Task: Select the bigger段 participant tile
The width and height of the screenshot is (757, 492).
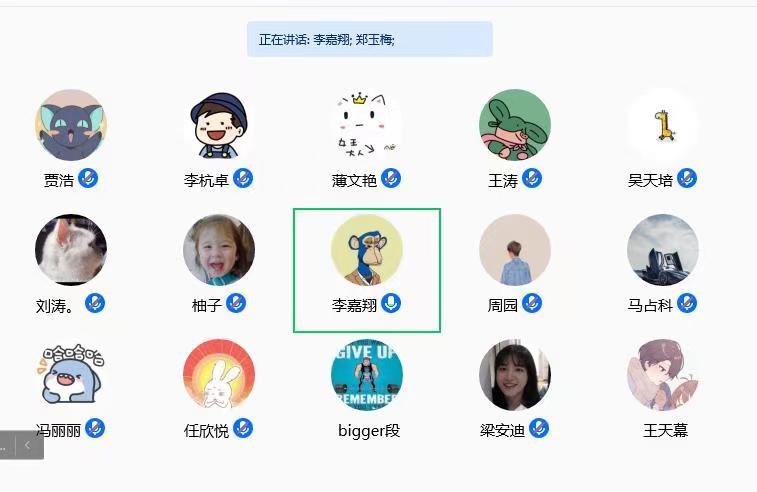Action: point(366,376)
